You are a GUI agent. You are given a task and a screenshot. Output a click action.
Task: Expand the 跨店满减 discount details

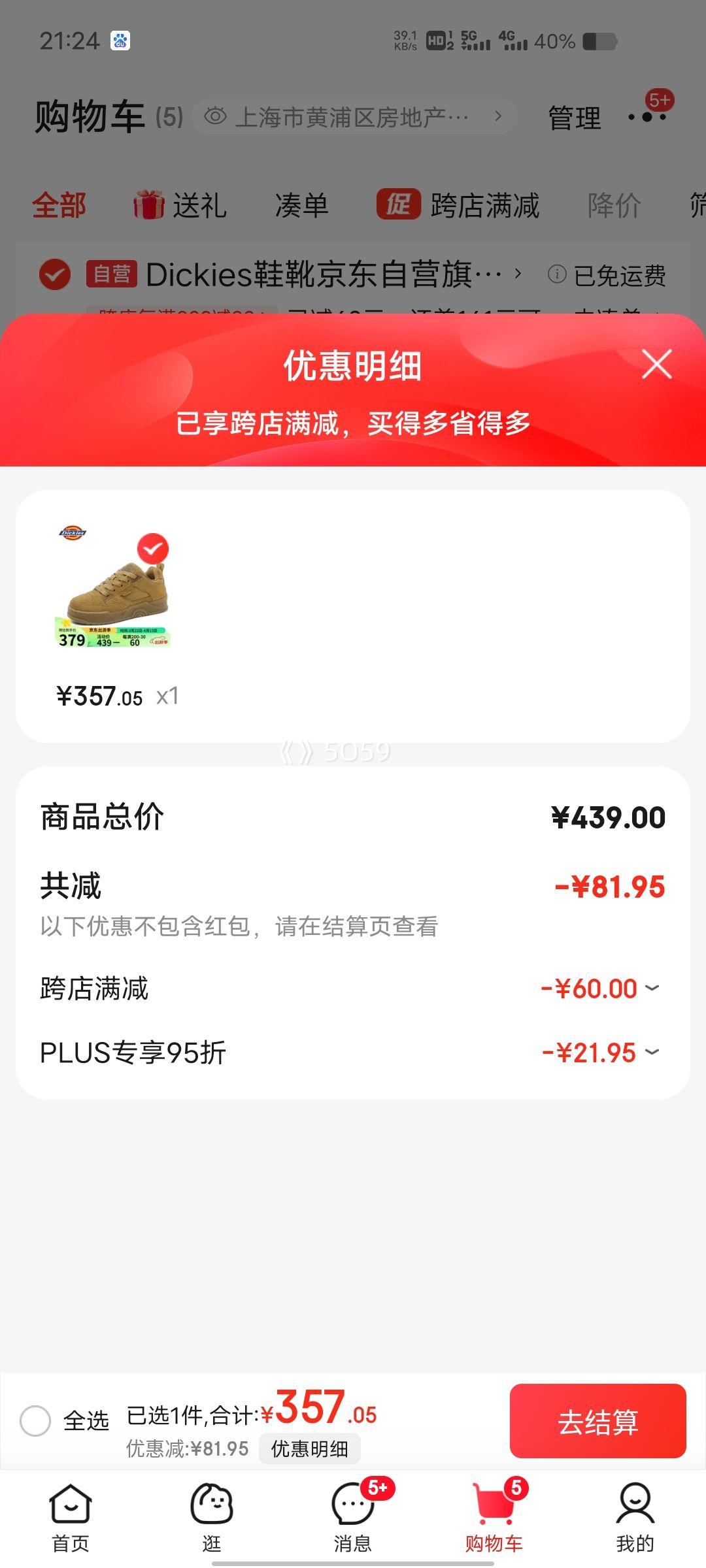click(x=652, y=988)
